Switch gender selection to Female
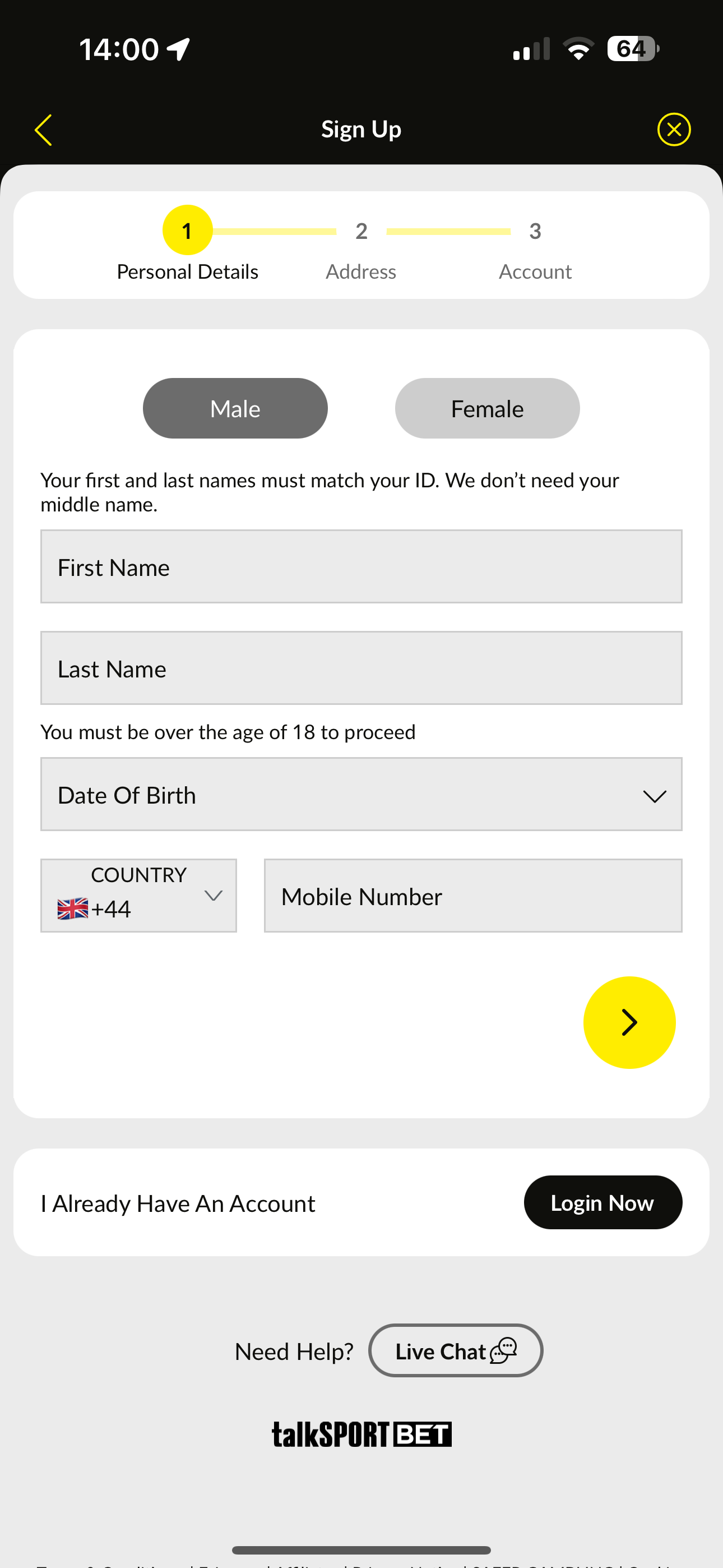The height and width of the screenshot is (1568, 723). tap(487, 408)
